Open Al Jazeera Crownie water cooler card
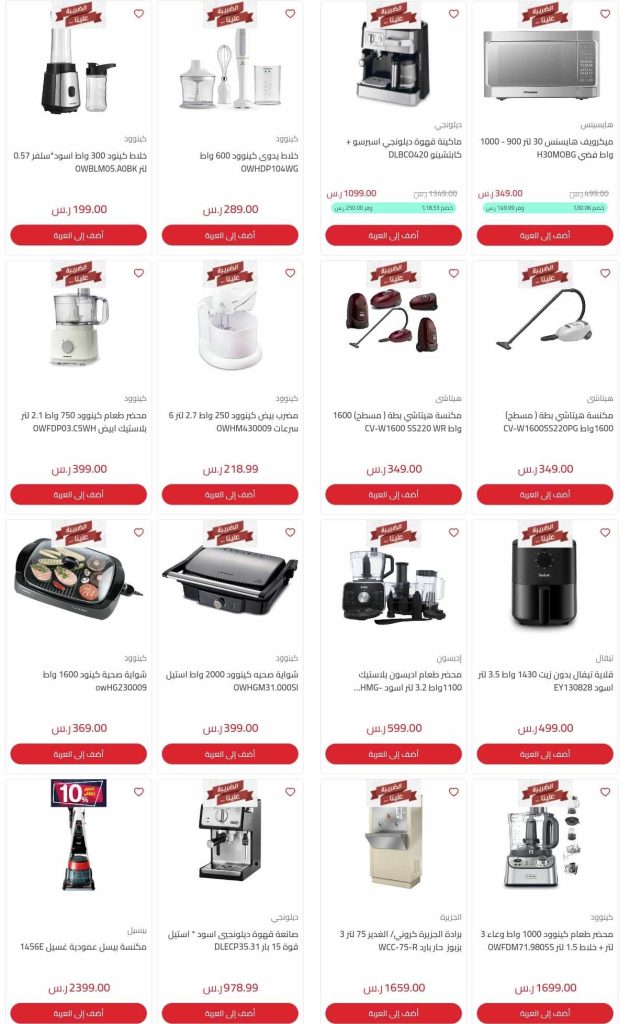 pyautogui.click(x=393, y=901)
